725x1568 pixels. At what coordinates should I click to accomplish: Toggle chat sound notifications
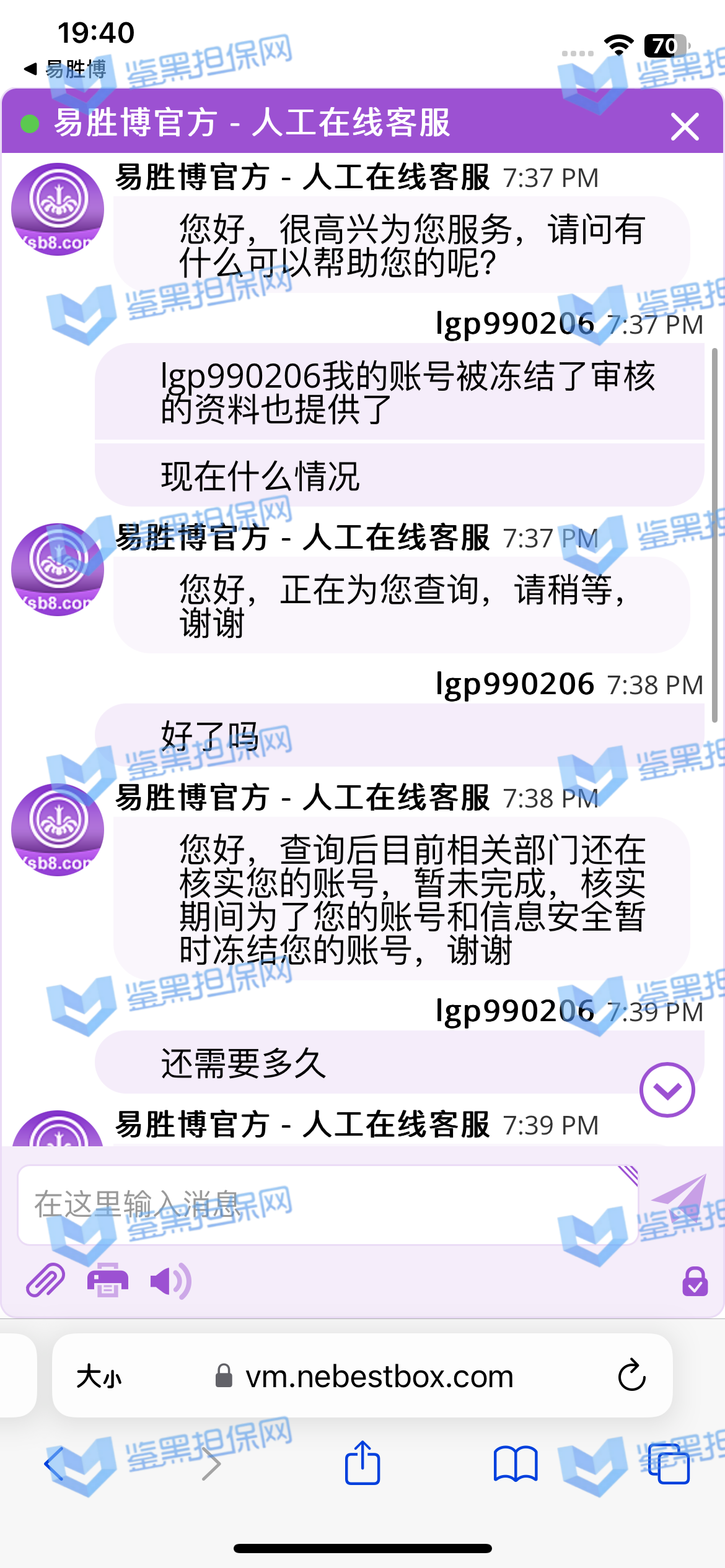[x=170, y=1281]
